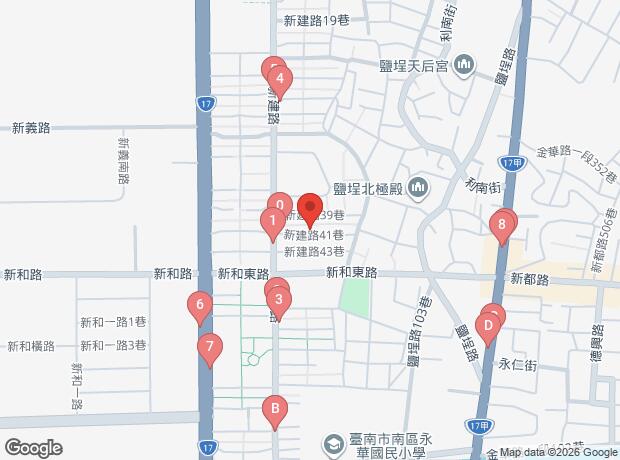The width and height of the screenshot is (620, 460).
Task: Tap map marker number 4
Action: (x=281, y=80)
